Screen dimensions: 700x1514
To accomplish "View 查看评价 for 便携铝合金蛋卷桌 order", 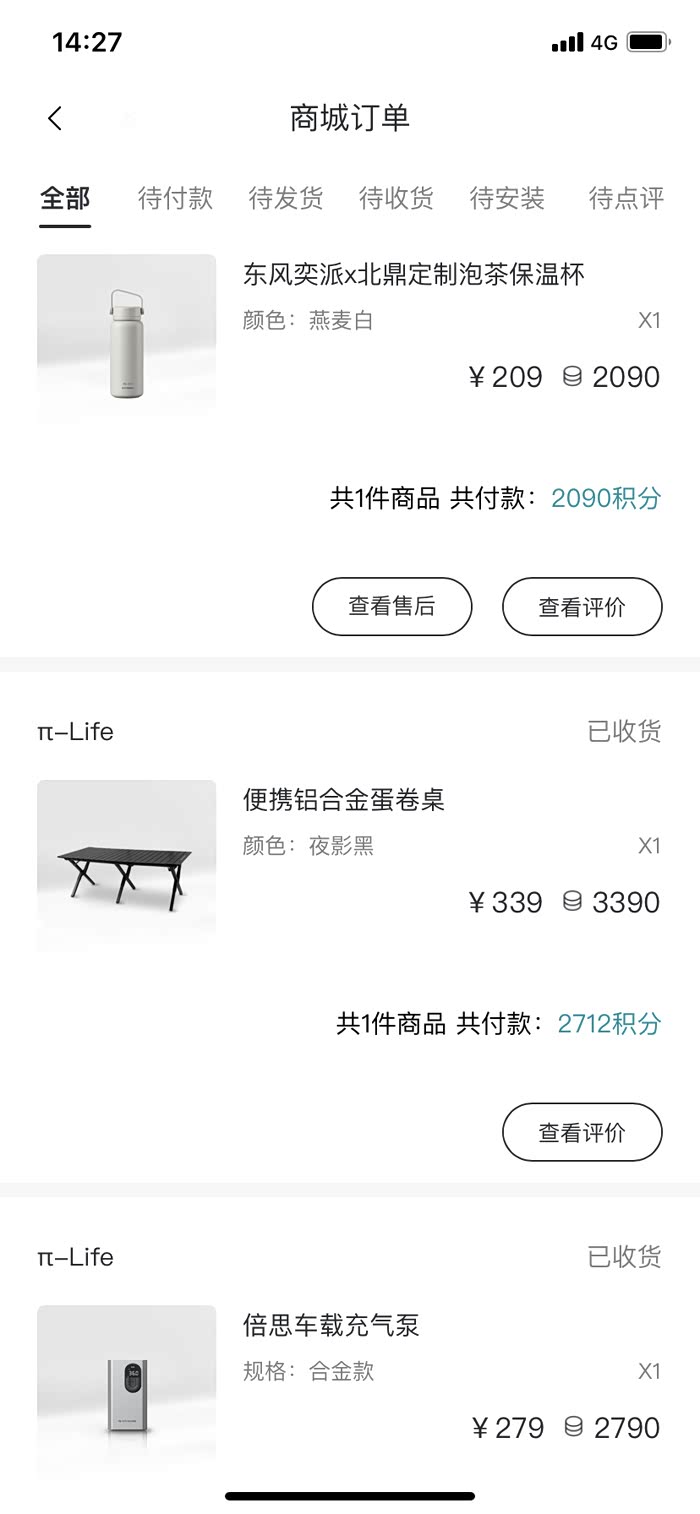I will (582, 1132).
